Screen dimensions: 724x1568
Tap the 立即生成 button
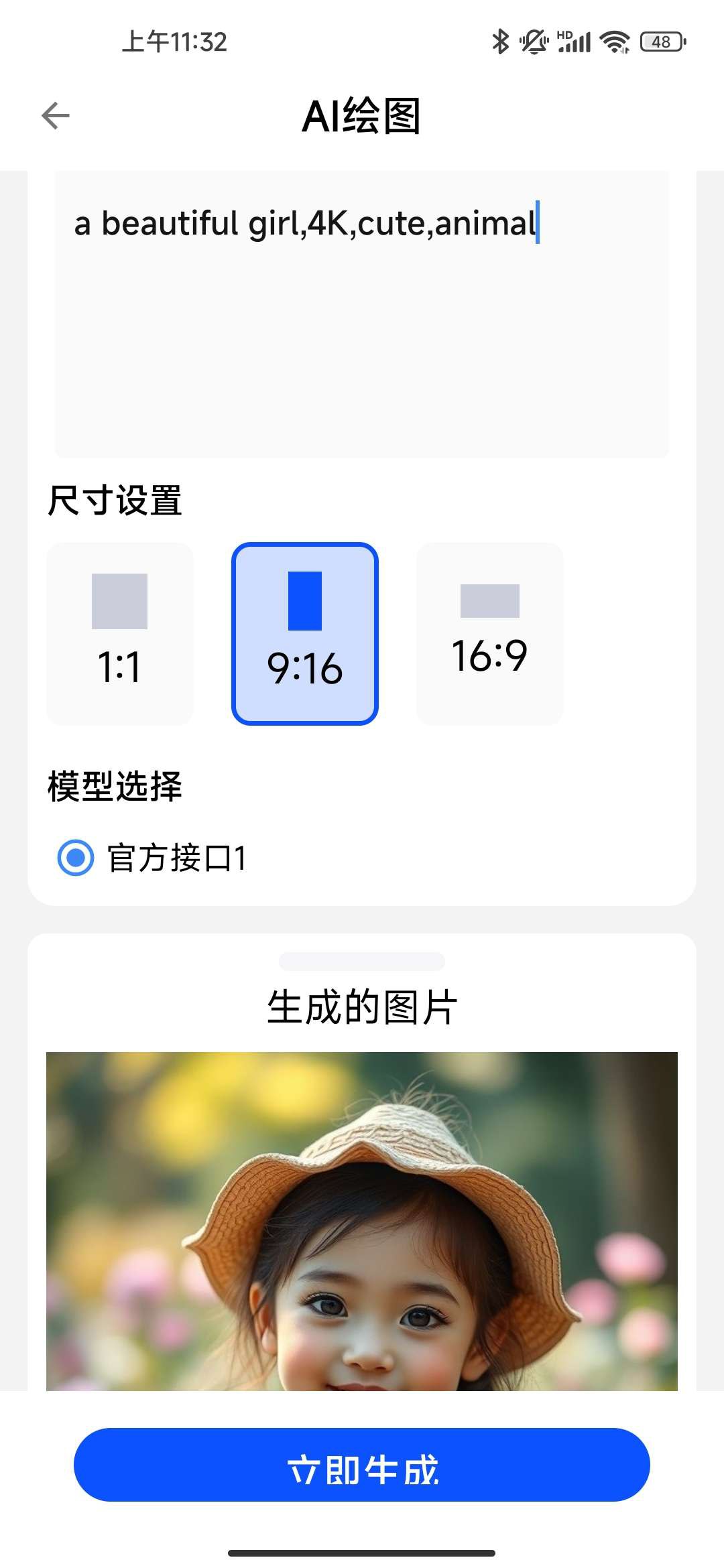(x=362, y=1464)
